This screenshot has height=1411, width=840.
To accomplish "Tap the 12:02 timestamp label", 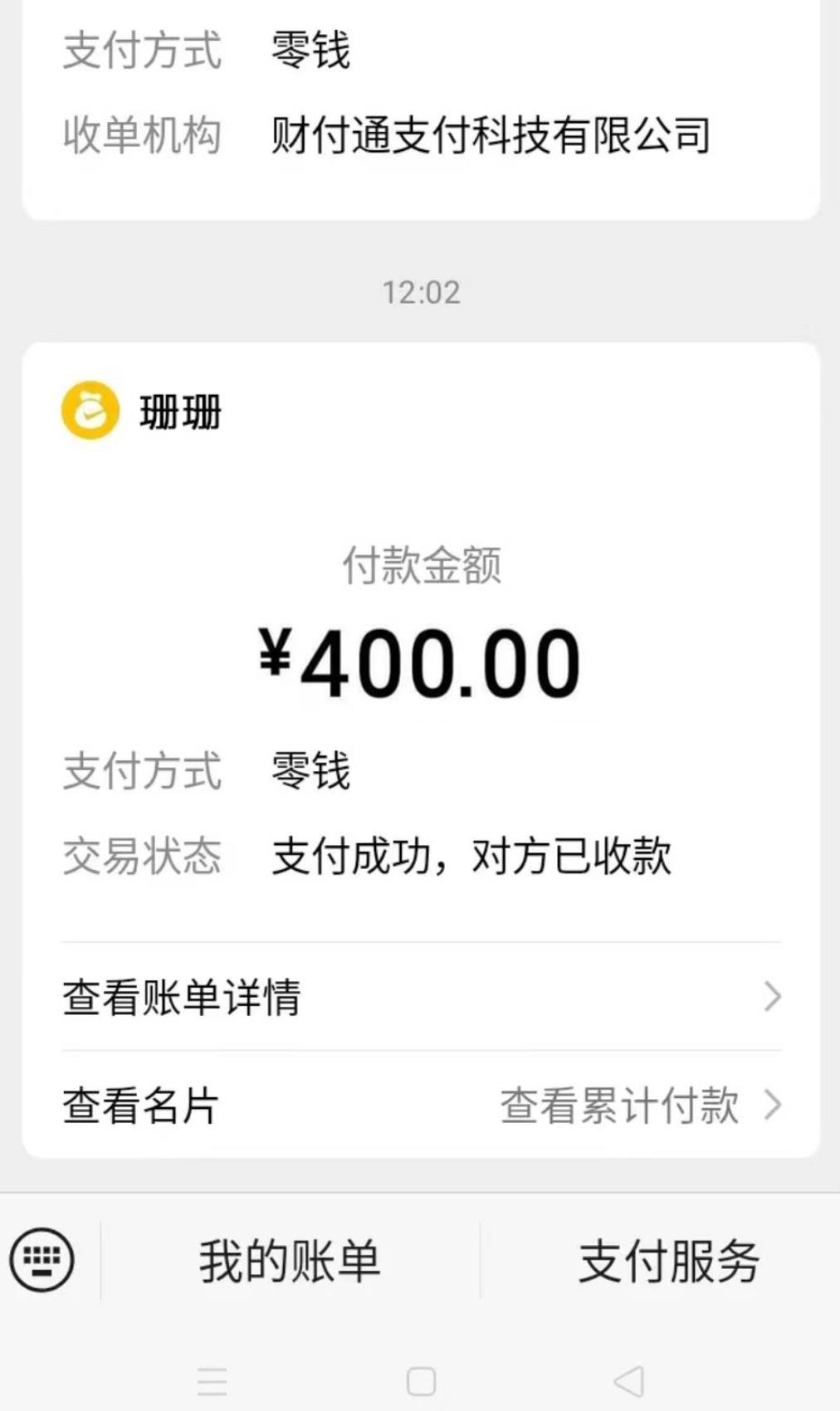I will pyautogui.click(x=422, y=290).
